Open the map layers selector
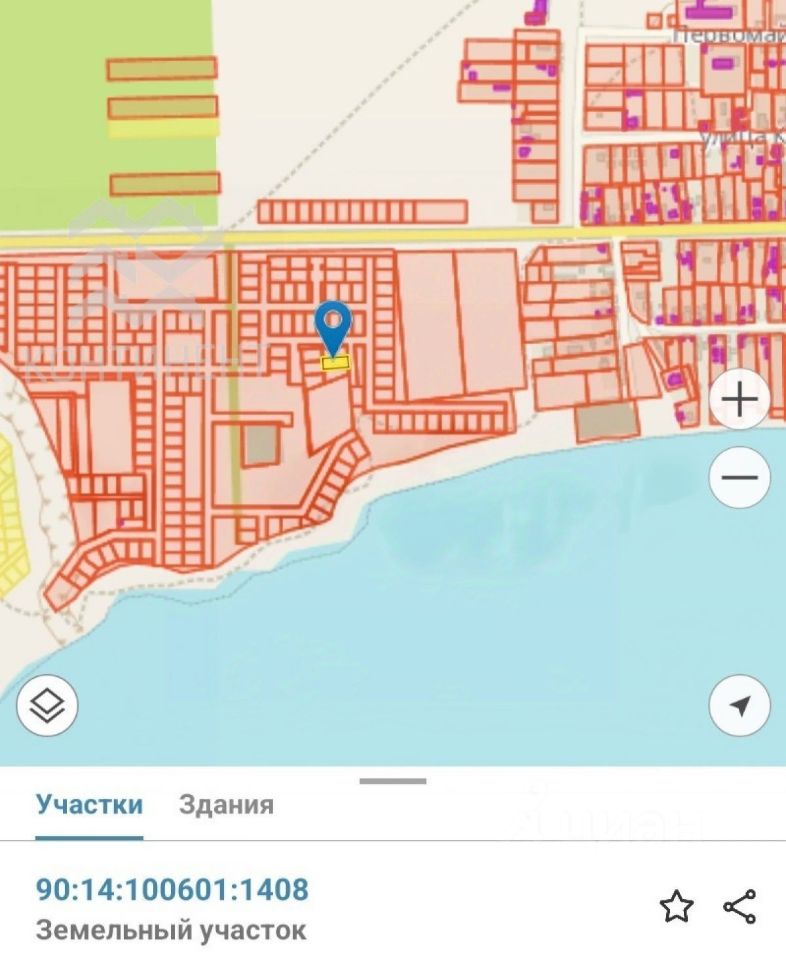The image size is (786, 960). [47, 706]
